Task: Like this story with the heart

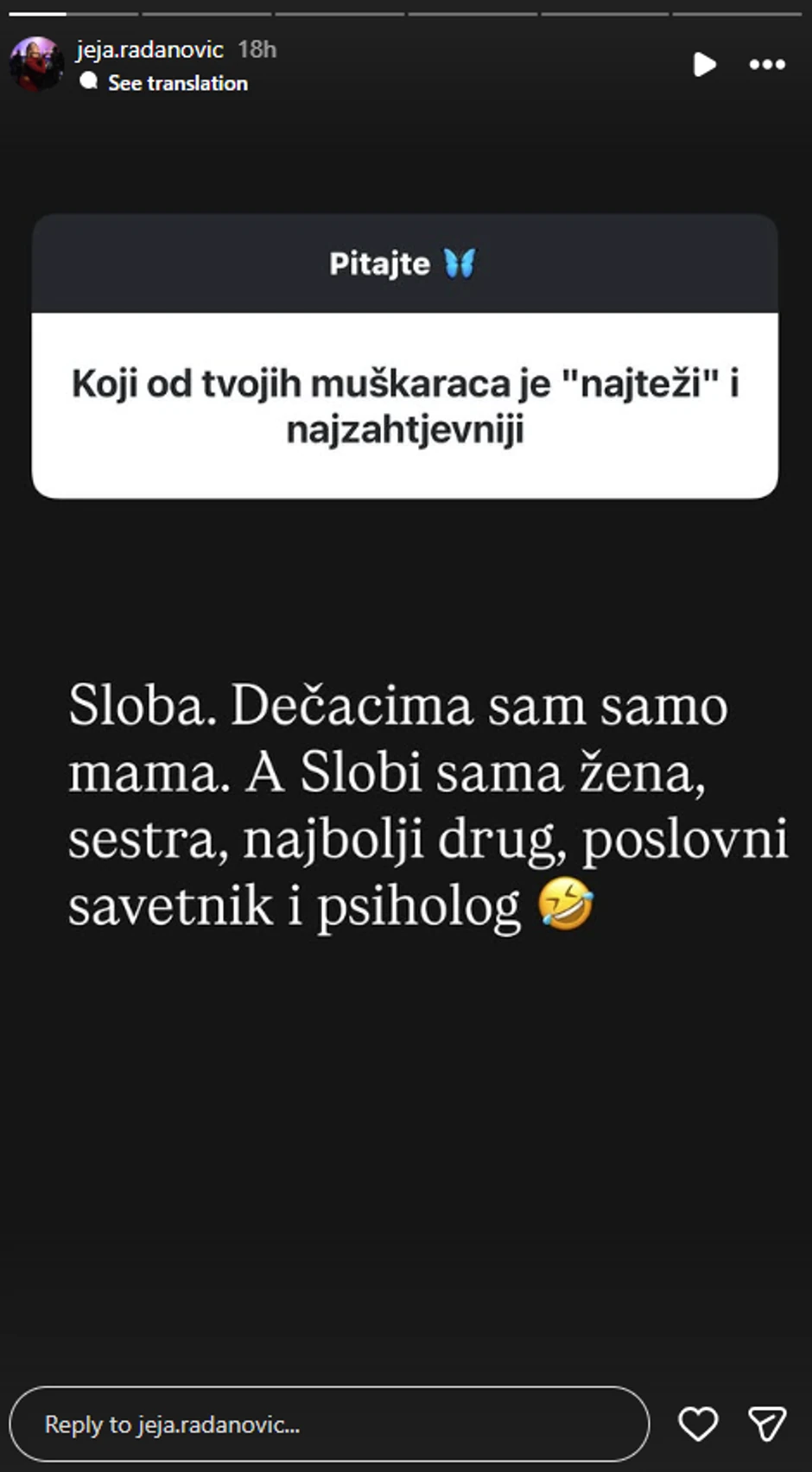Action: (698, 1424)
